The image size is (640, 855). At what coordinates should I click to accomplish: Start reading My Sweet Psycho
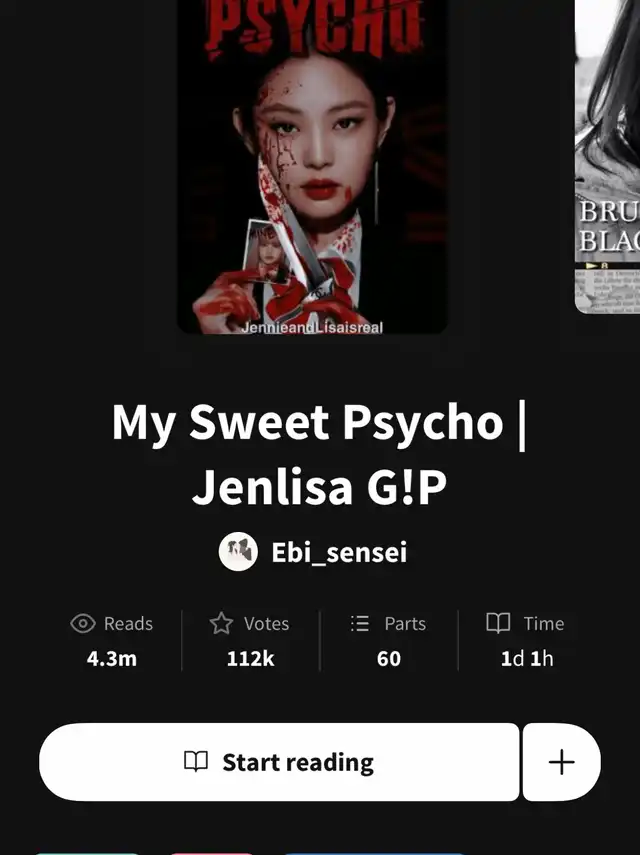[279, 762]
